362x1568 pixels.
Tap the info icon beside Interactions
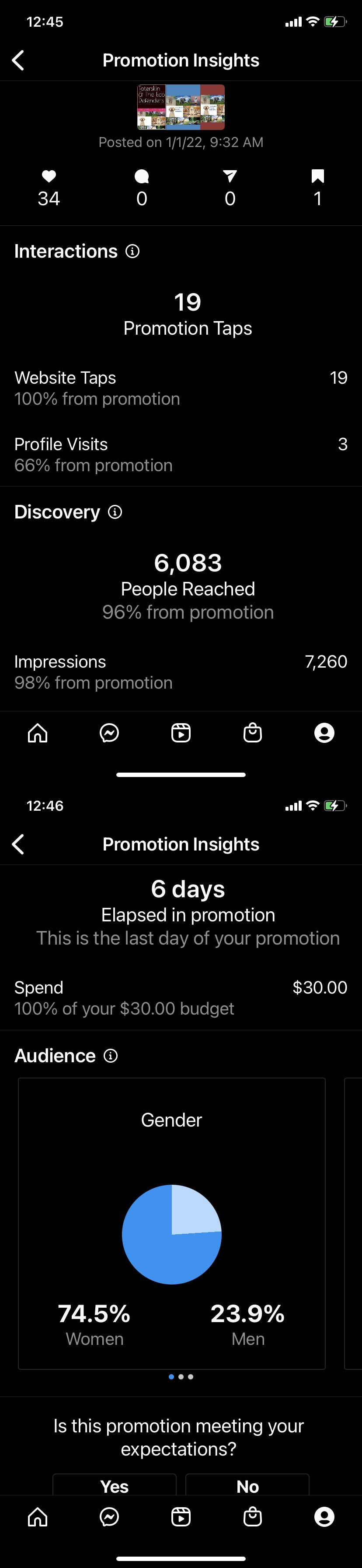point(132,251)
